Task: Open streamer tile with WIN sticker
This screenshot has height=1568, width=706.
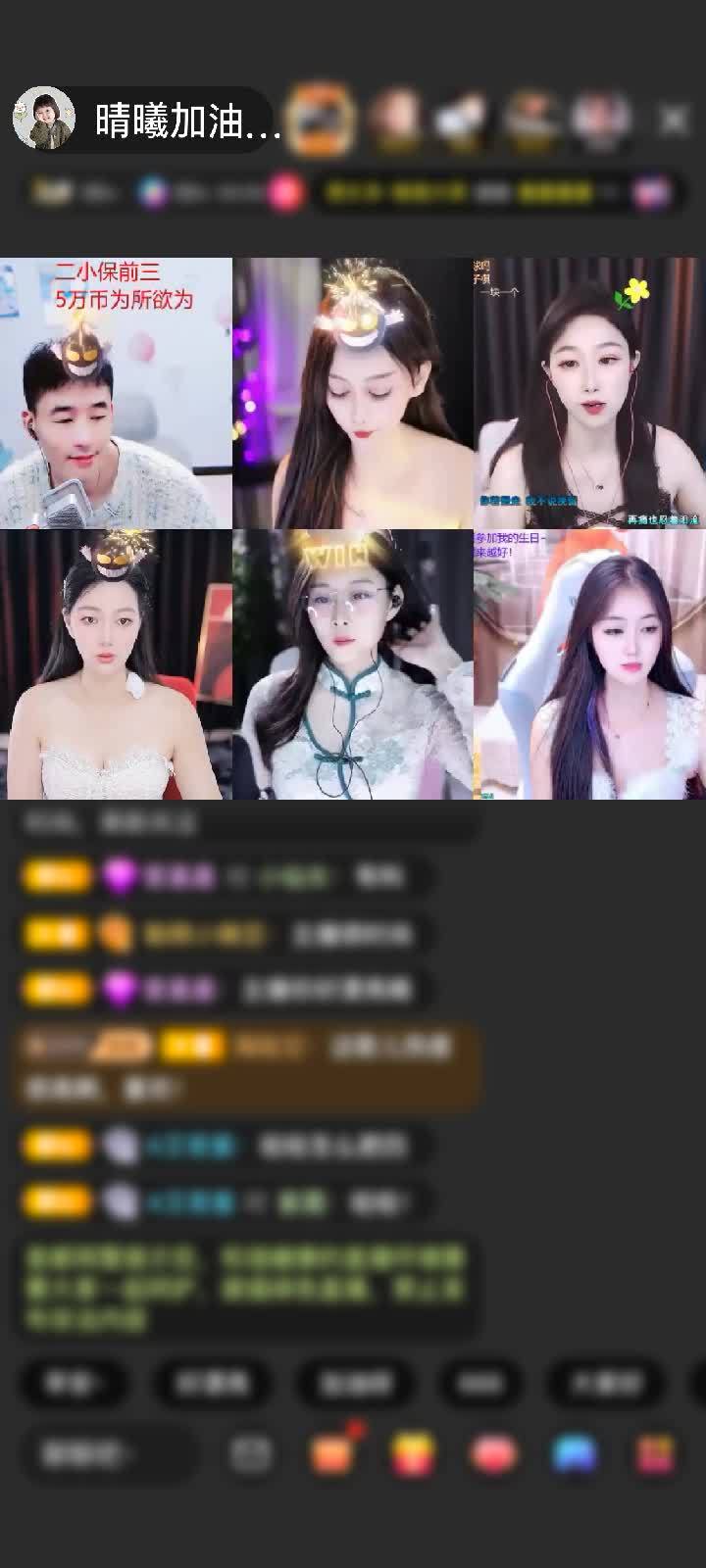Action: tap(353, 664)
